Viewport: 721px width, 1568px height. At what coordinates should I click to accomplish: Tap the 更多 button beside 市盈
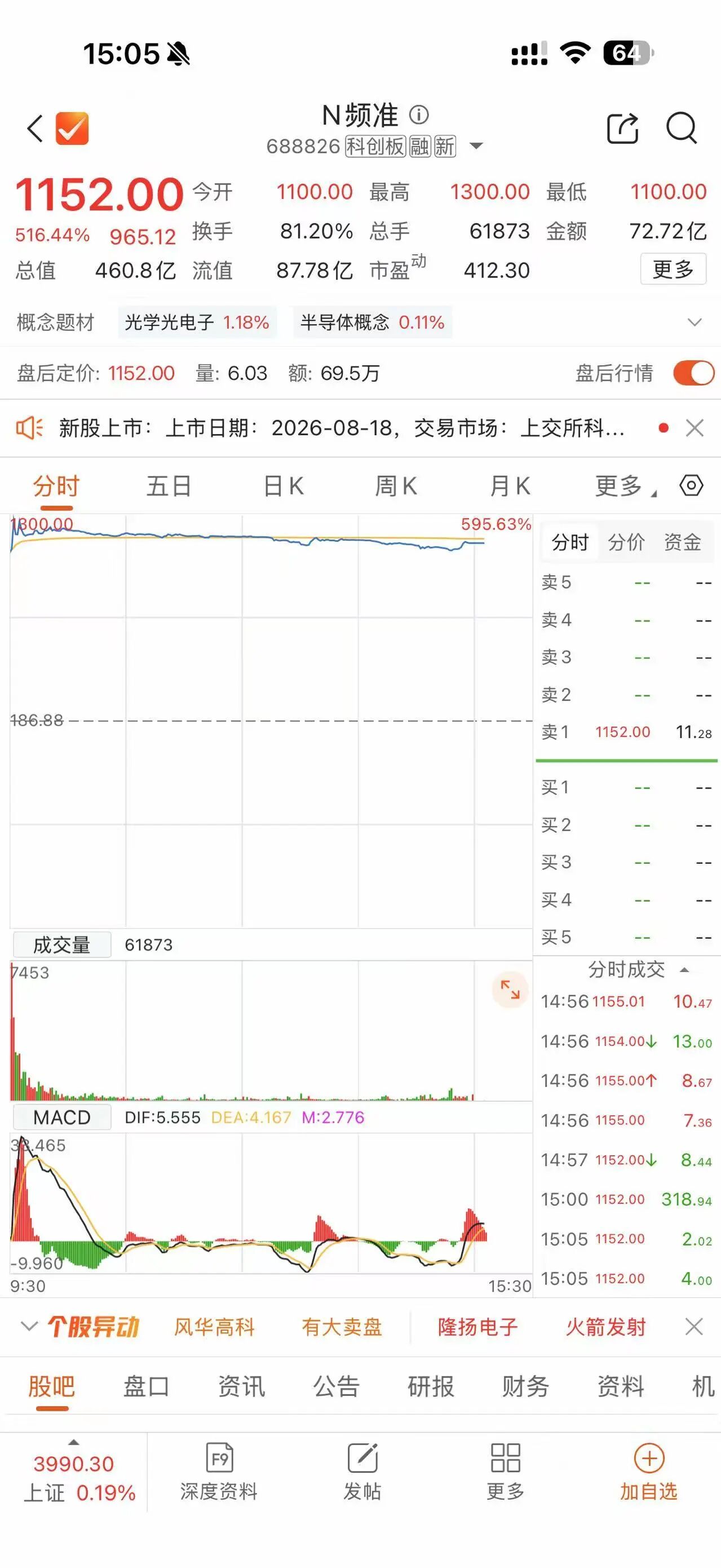click(673, 269)
